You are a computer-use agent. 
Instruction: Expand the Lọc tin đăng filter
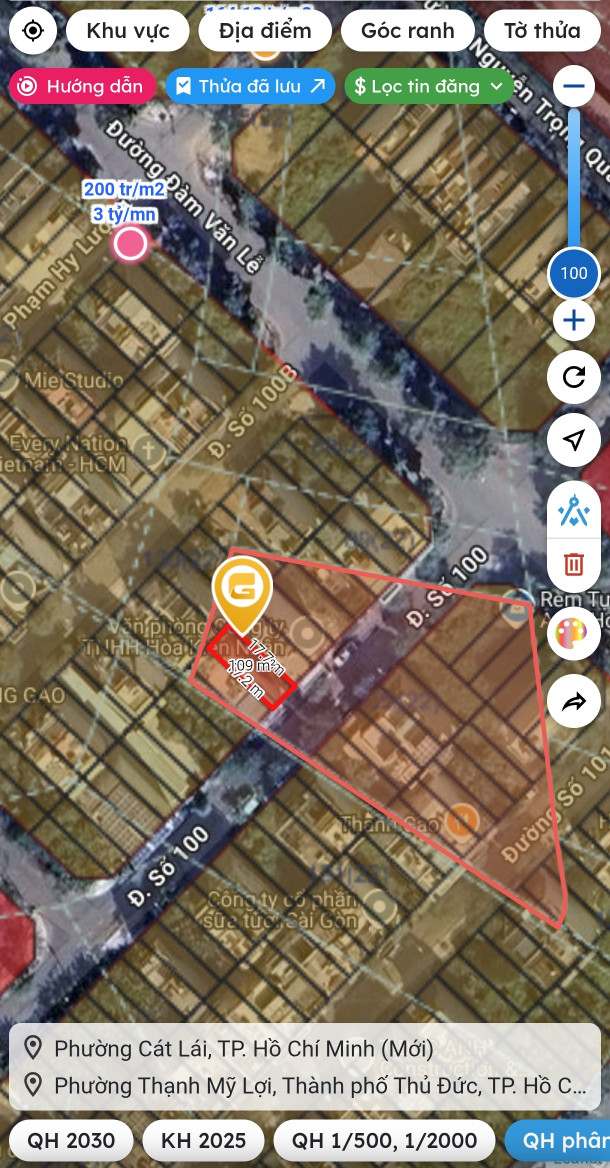point(428,86)
